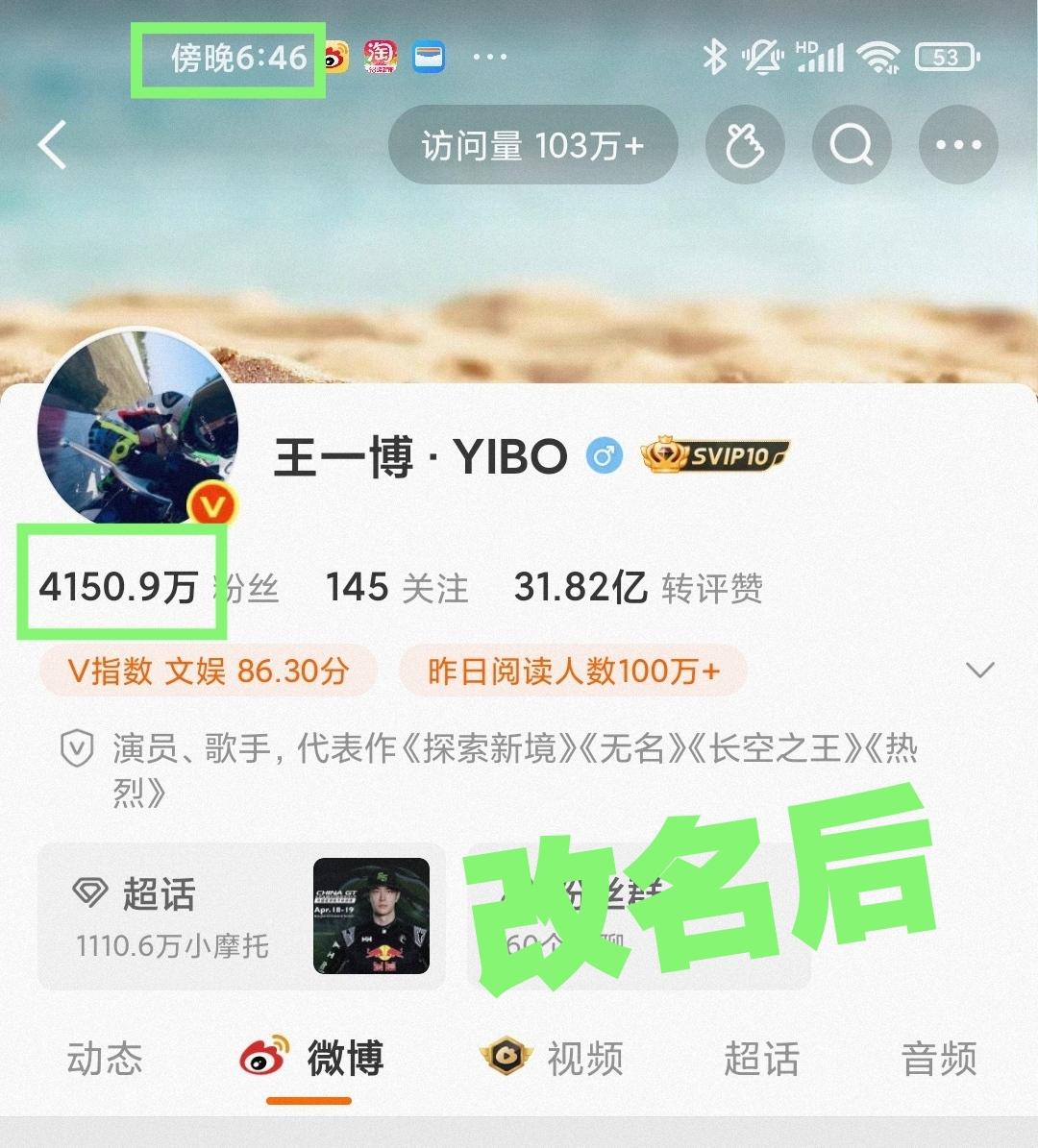Switch to the 动态 tab
1038x1148 pixels.
(106, 1060)
